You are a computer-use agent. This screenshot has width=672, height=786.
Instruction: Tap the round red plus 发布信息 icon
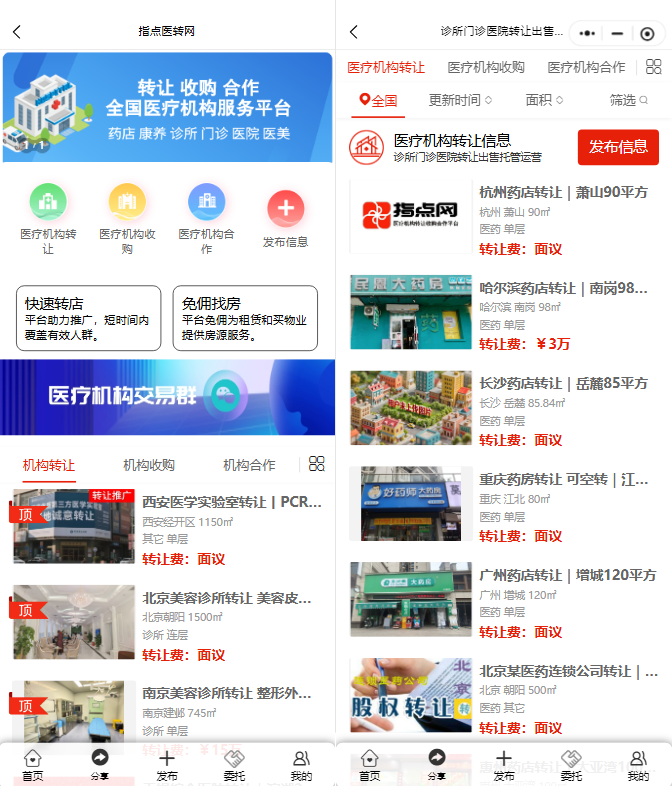pyautogui.click(x=285, y=210)
